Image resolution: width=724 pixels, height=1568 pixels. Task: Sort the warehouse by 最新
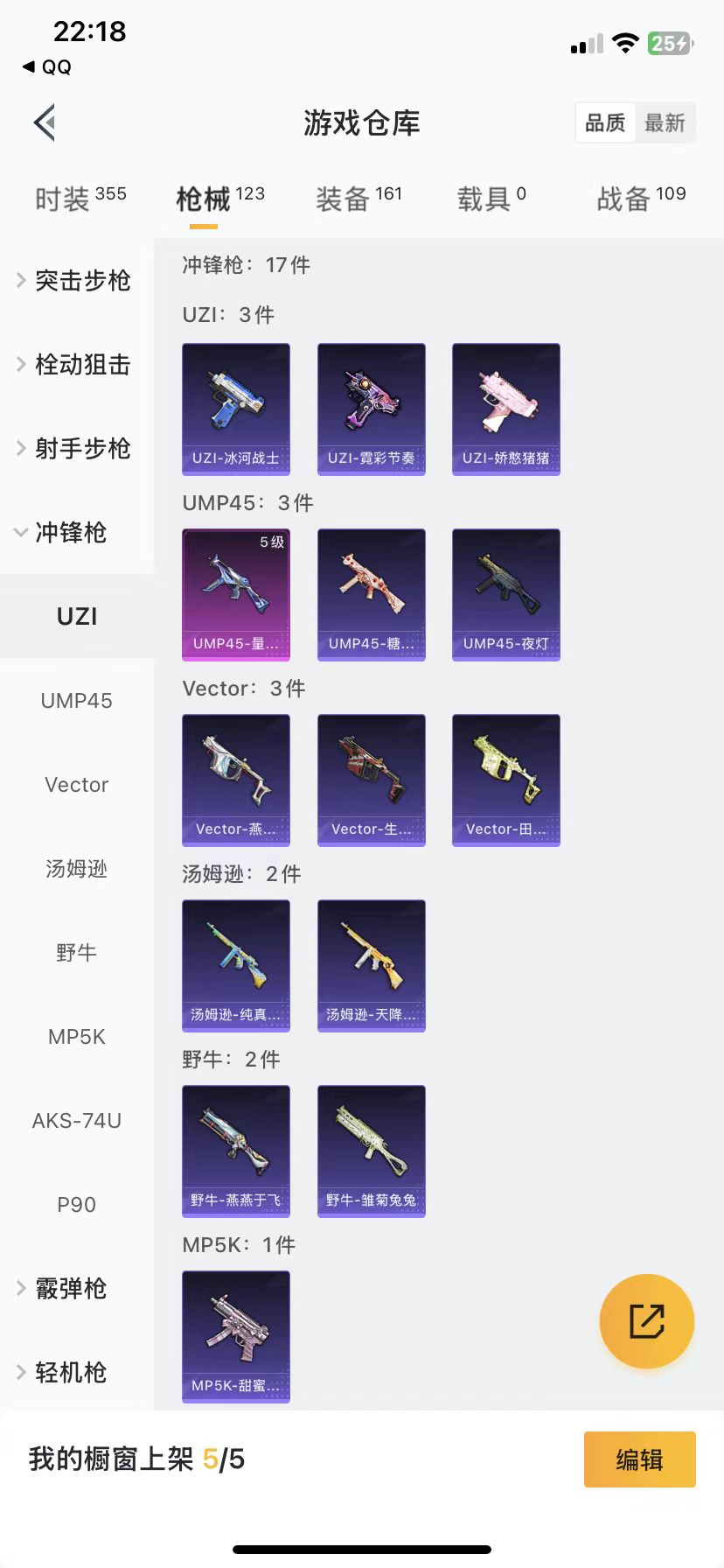665,122
